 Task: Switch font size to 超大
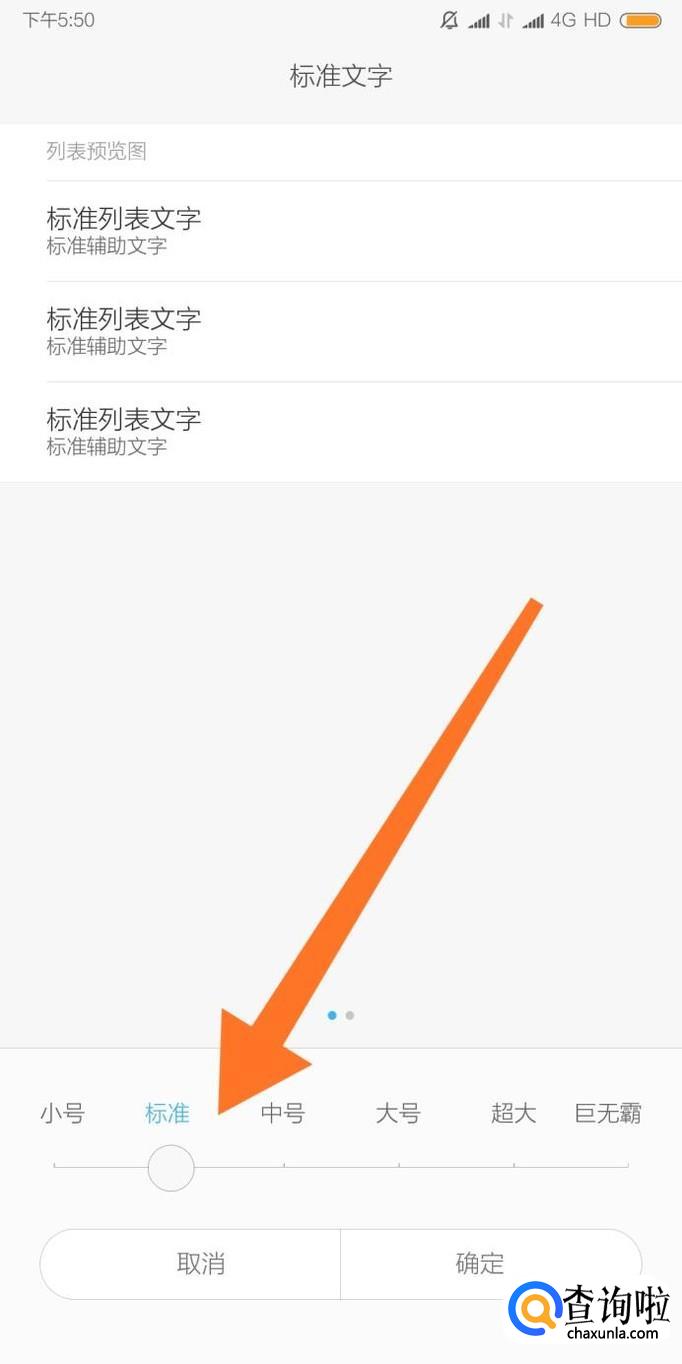point(514,1113)
